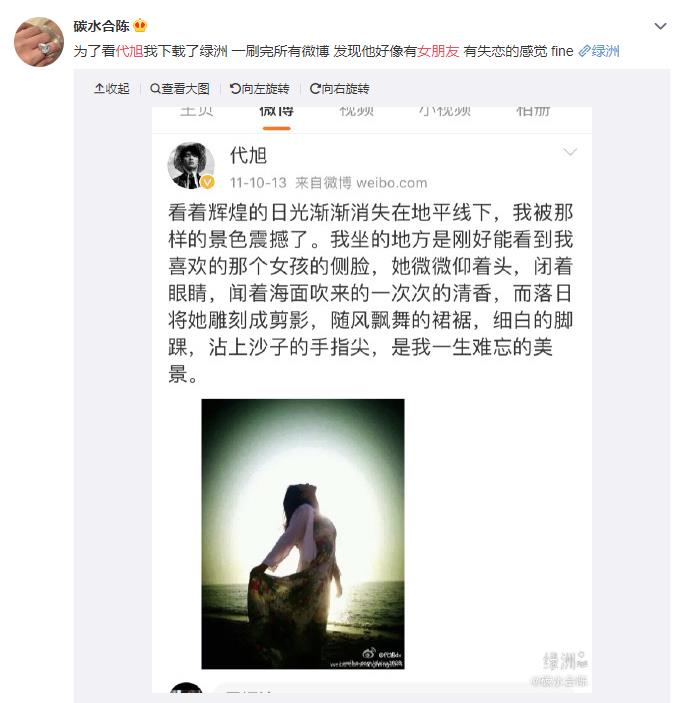Open the 绿洲 link in the post
The height and width of the screenshot is (703, 681).
coord(599,51)
